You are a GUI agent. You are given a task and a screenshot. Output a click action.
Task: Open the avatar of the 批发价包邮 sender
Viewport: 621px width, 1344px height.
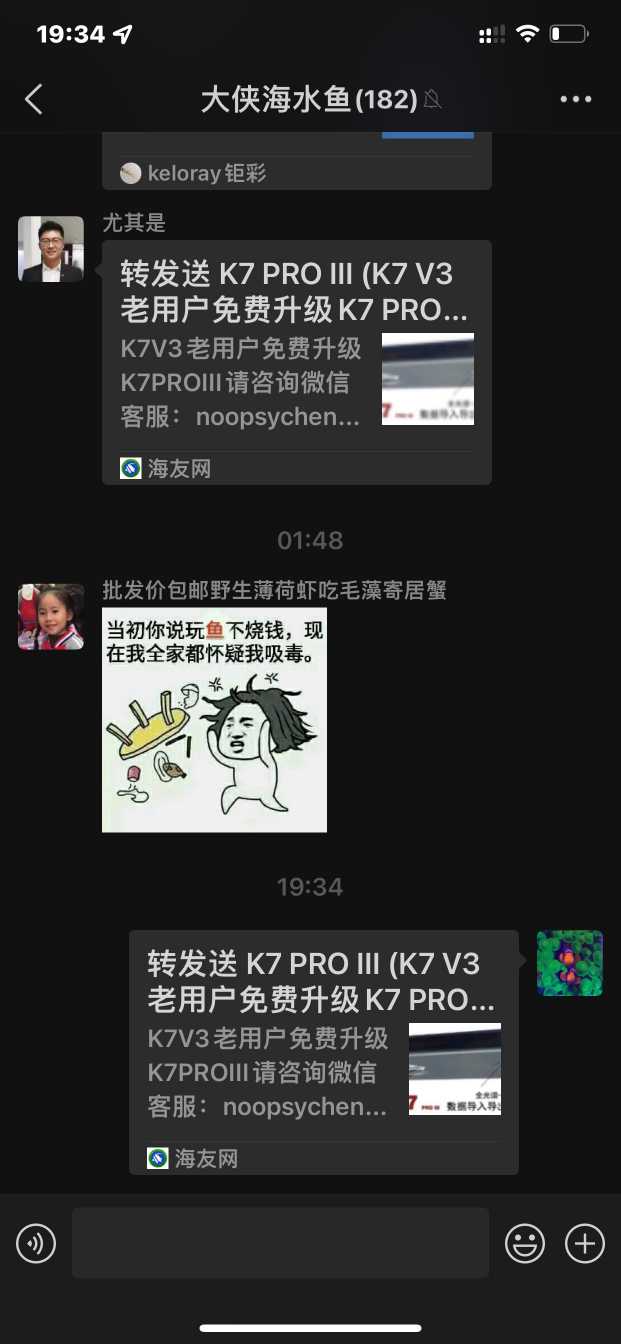click(51, 617)
